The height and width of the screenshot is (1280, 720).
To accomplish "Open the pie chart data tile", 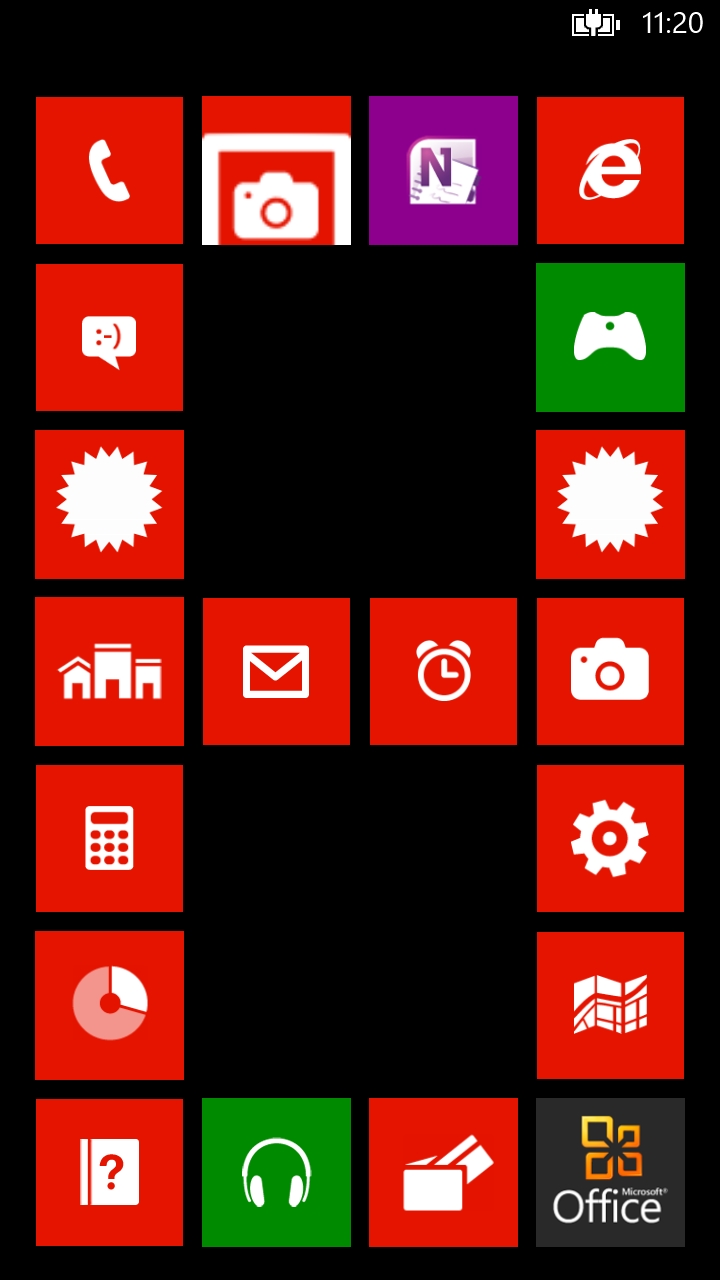I will (110, 1005).
